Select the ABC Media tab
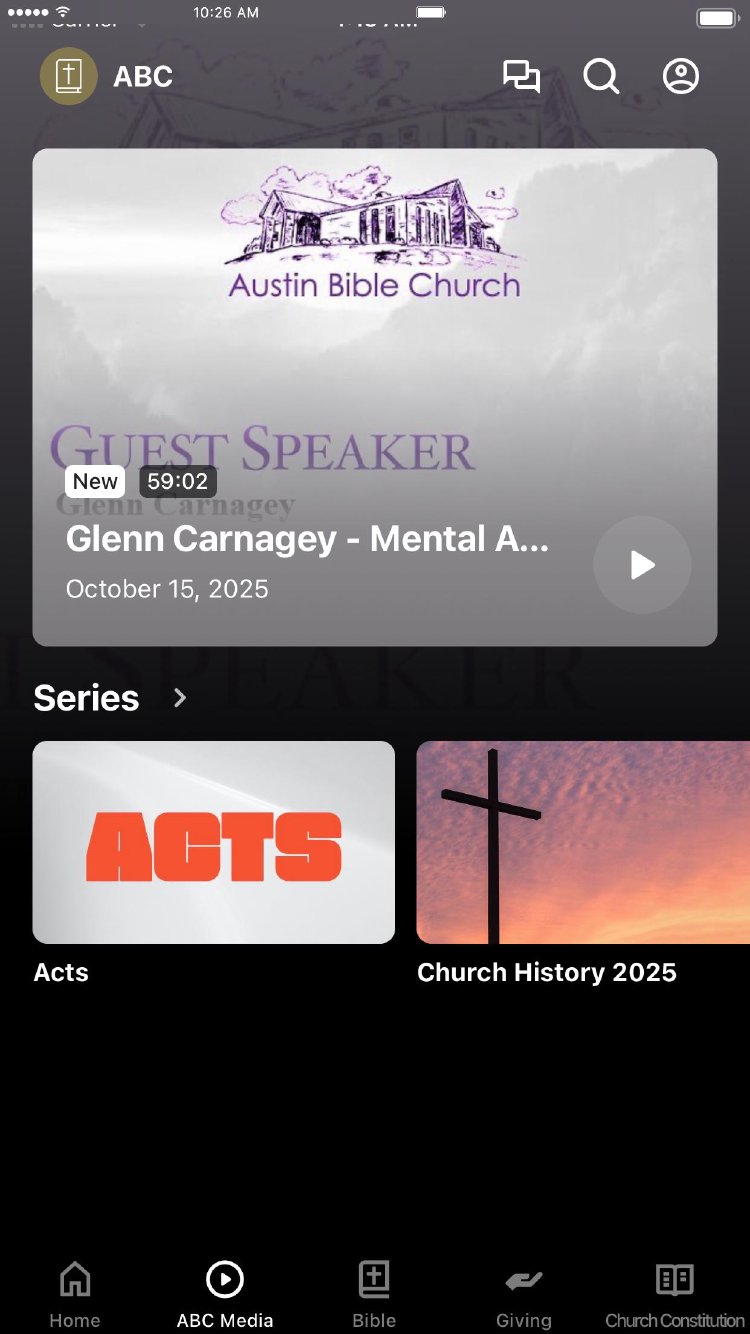Image resolution: width=750 pixels, height=1334 pixels. [225, 1294]
